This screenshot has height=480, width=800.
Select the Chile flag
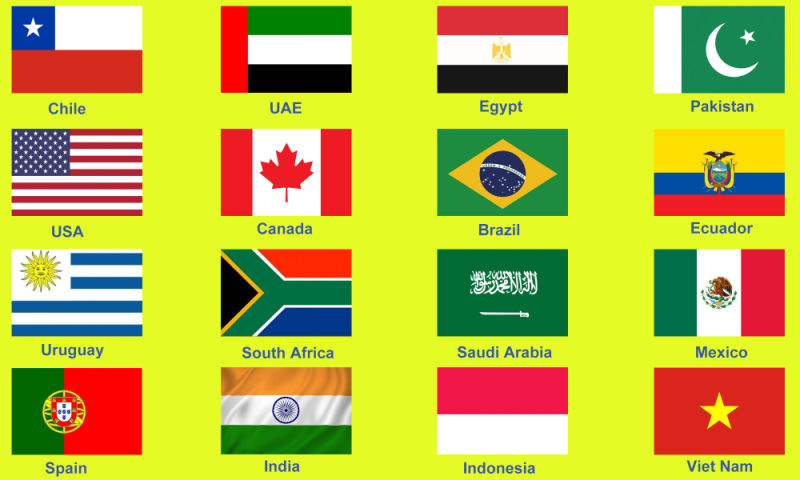(x=77, y=49)
